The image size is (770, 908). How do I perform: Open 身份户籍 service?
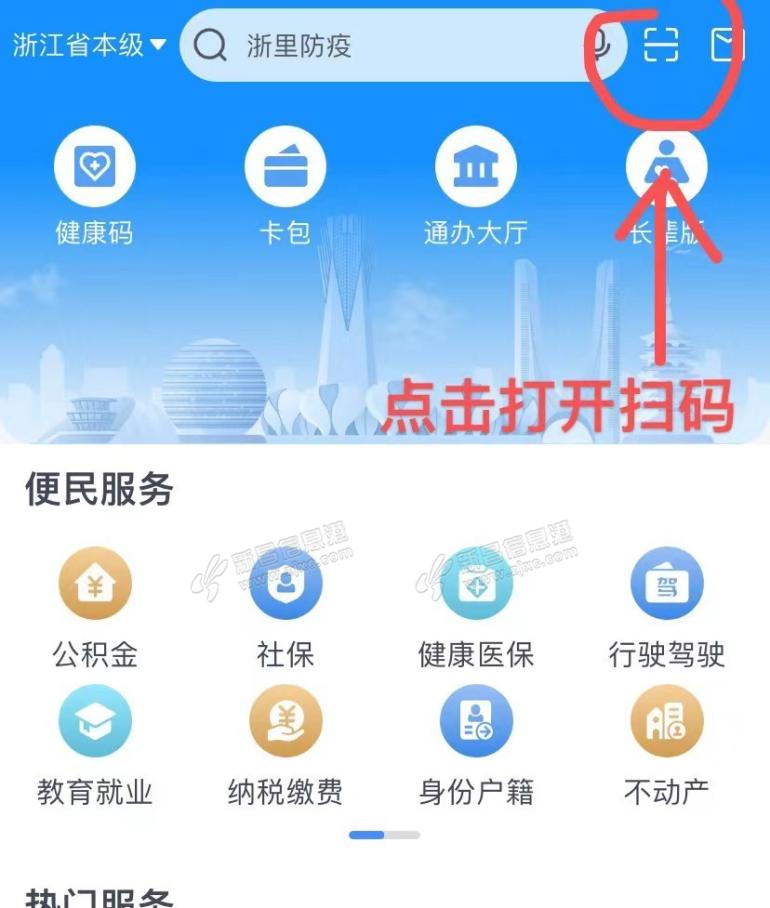(476, 746)
